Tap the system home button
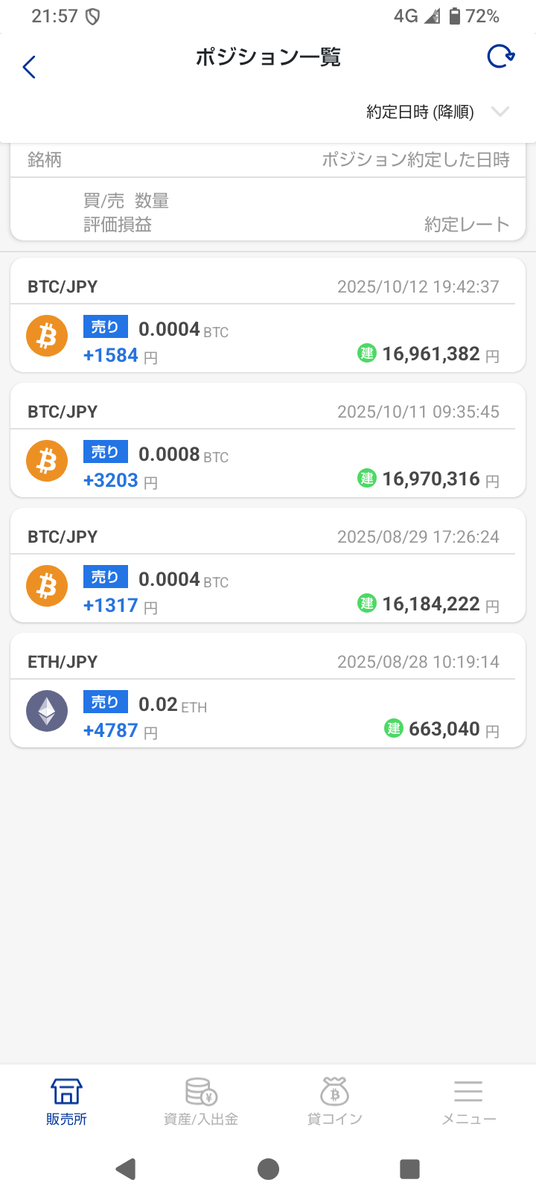The width and height of the screenshot is (536, 1200). click(268, 1169)
